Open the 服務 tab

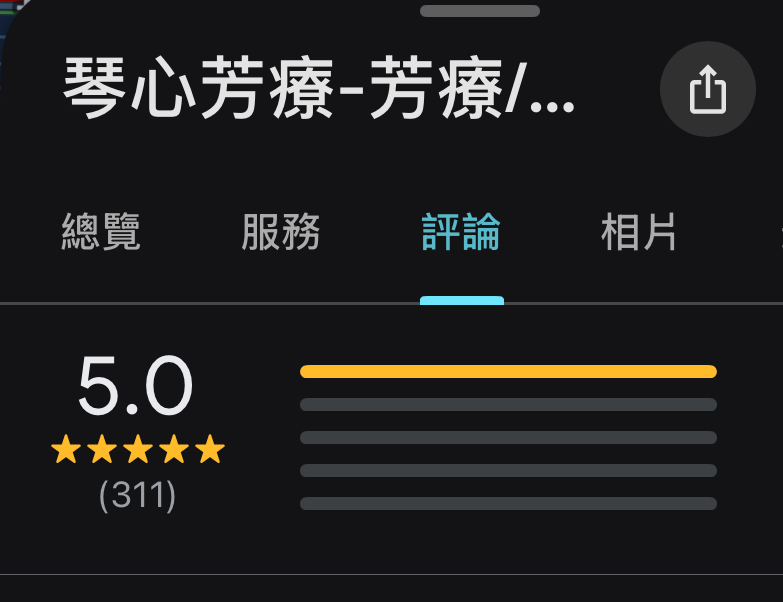point(281,232)
